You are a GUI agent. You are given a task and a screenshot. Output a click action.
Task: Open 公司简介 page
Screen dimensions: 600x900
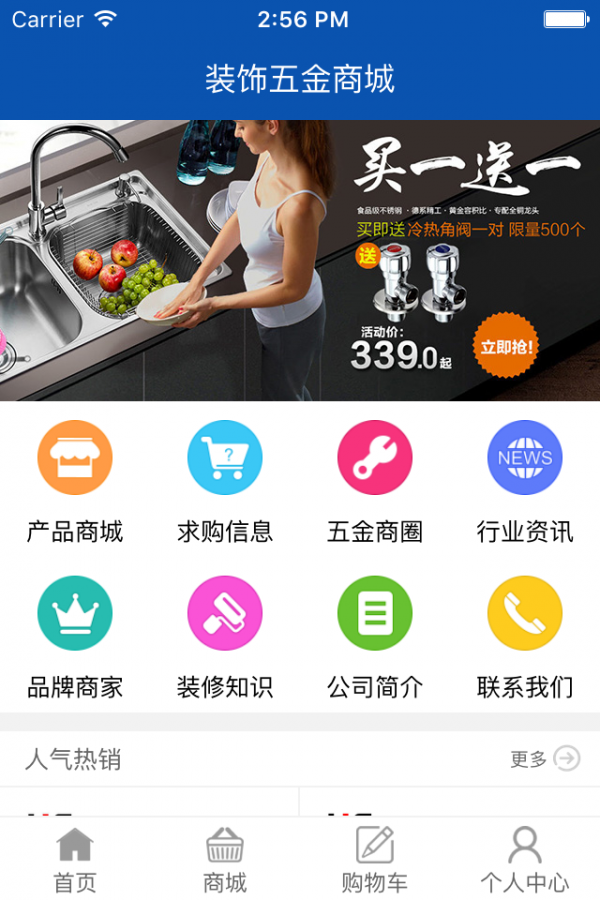pyautogui.click(x=375, y=635)
